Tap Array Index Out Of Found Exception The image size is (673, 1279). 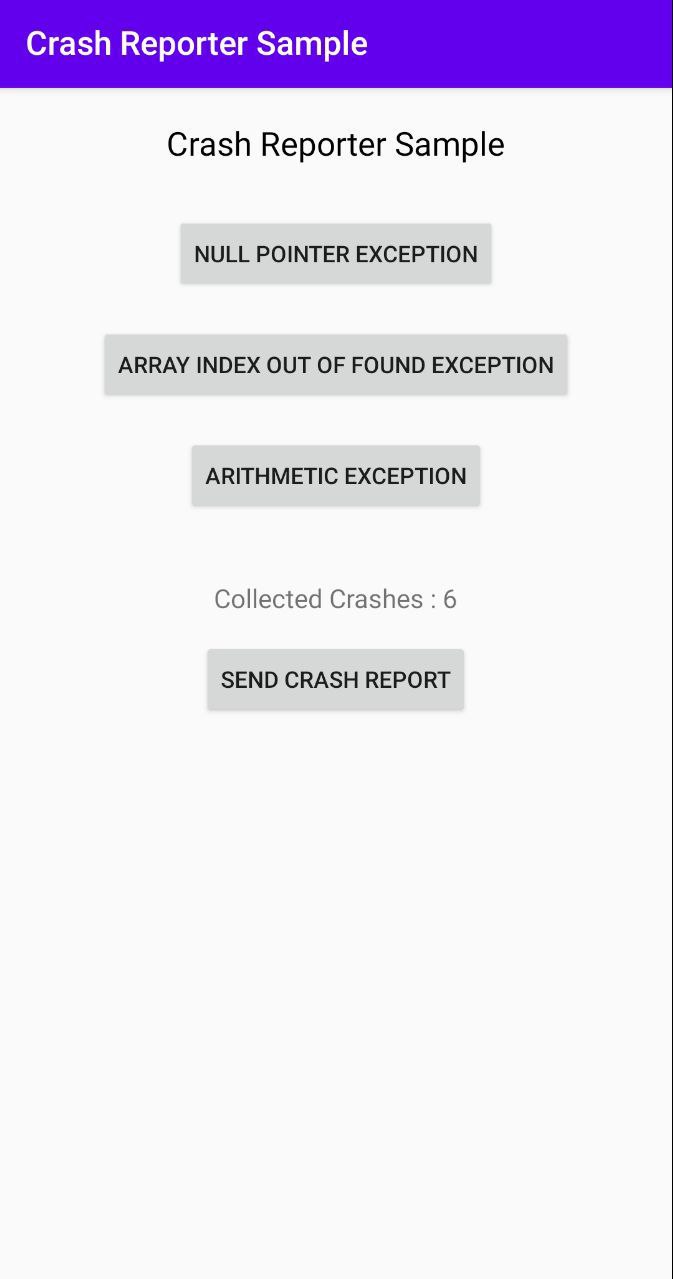click(x=336, y=365)
